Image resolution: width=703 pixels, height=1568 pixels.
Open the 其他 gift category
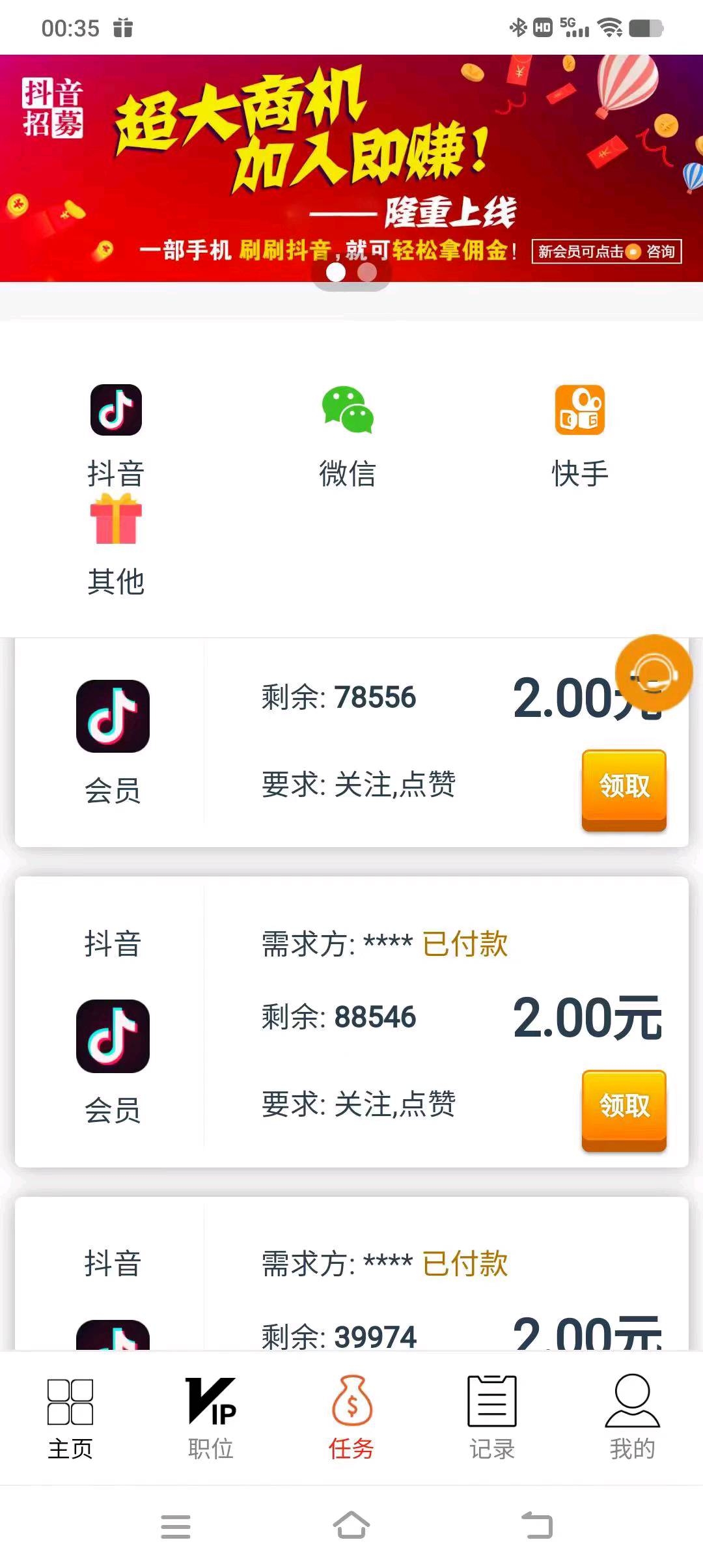tap(116, 545)
